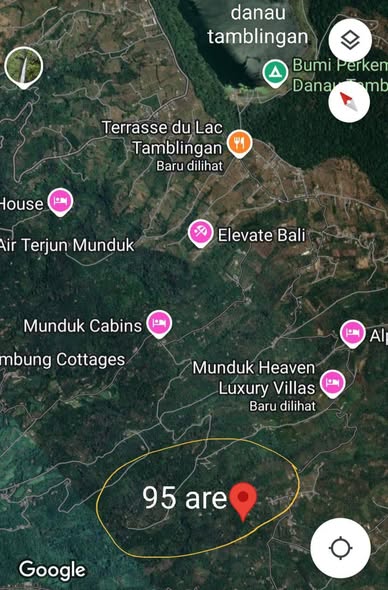Select the Elevate Bali pin
Screen dimensions: 388x590
[x=201, y=234]
